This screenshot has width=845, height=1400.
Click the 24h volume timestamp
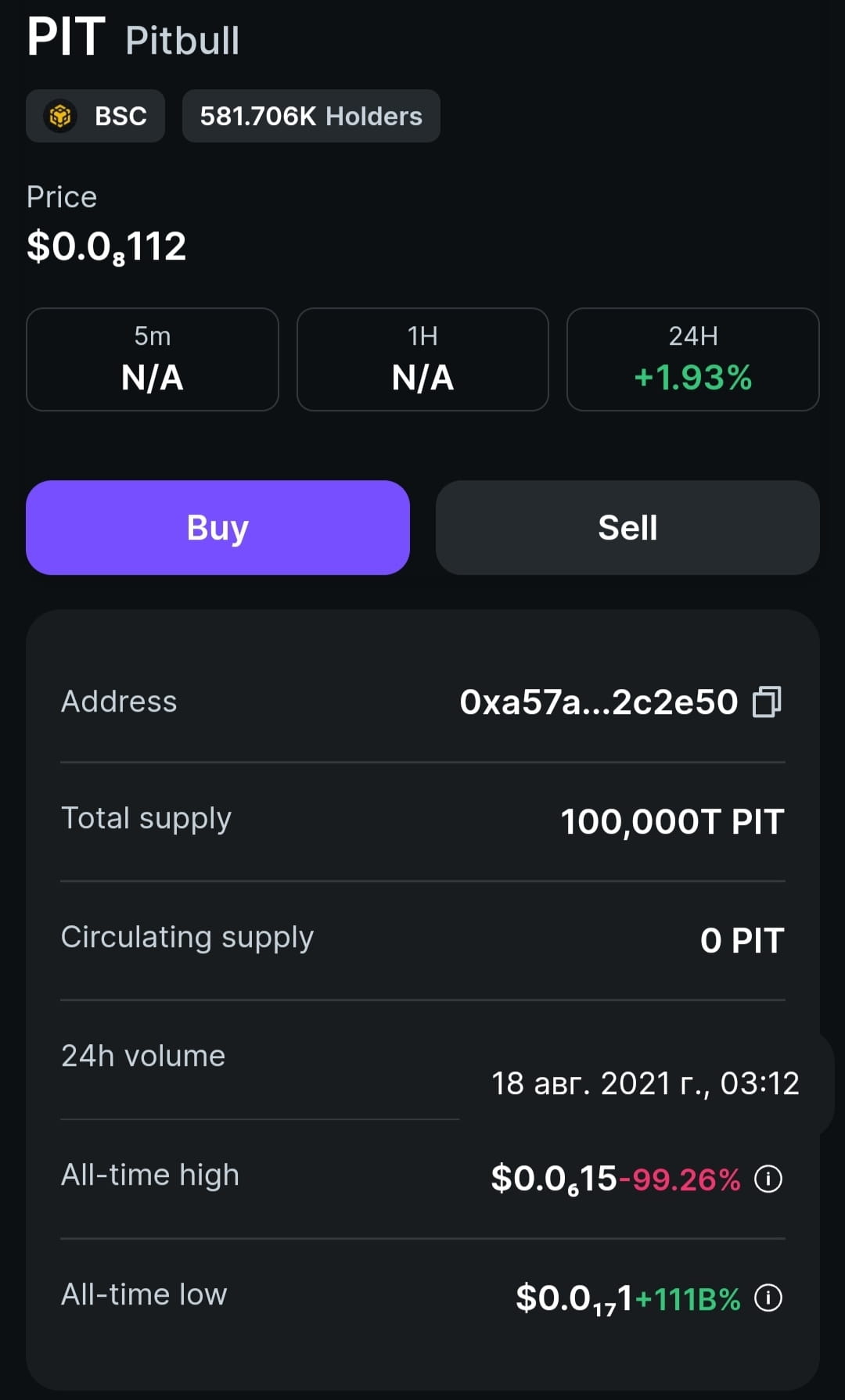coord(645,1083)
